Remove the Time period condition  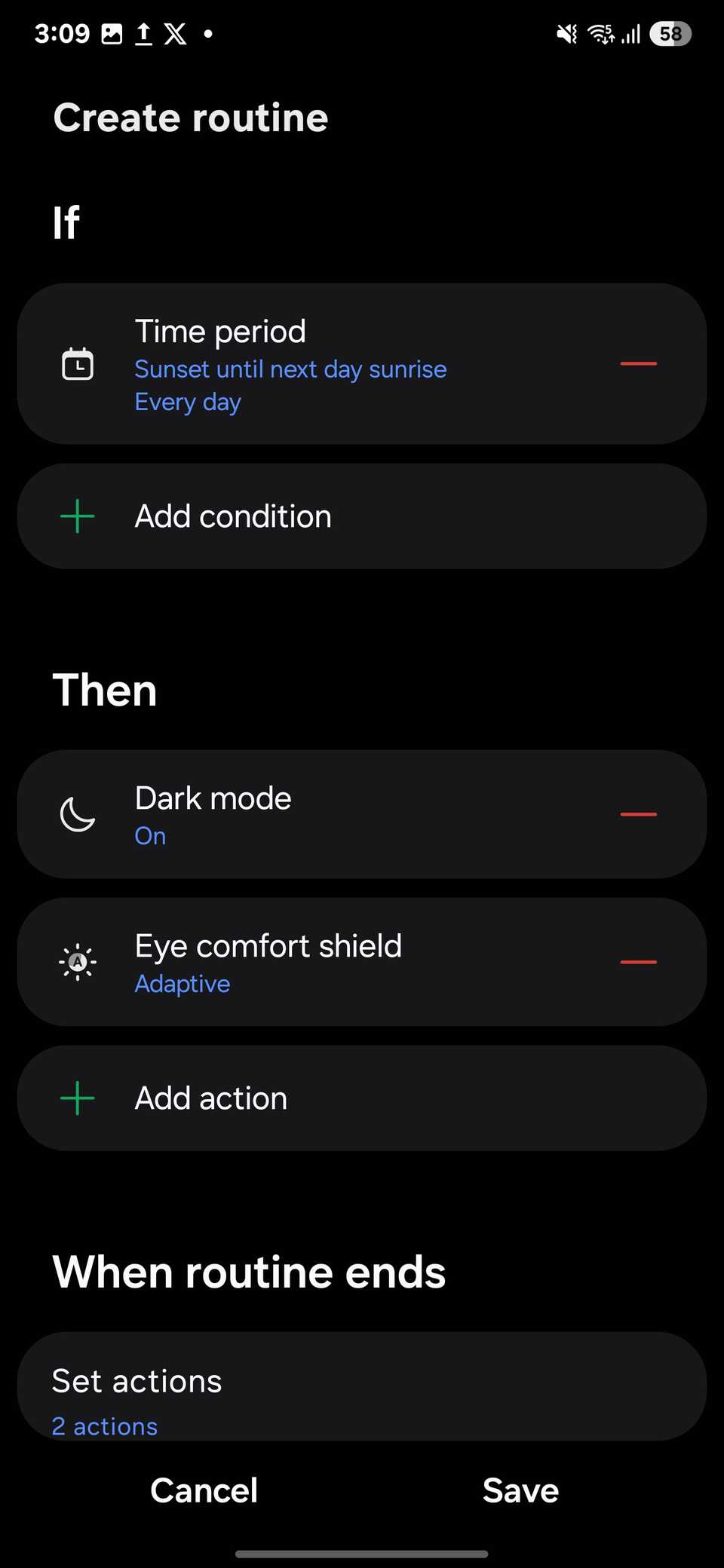pos(638,364)
